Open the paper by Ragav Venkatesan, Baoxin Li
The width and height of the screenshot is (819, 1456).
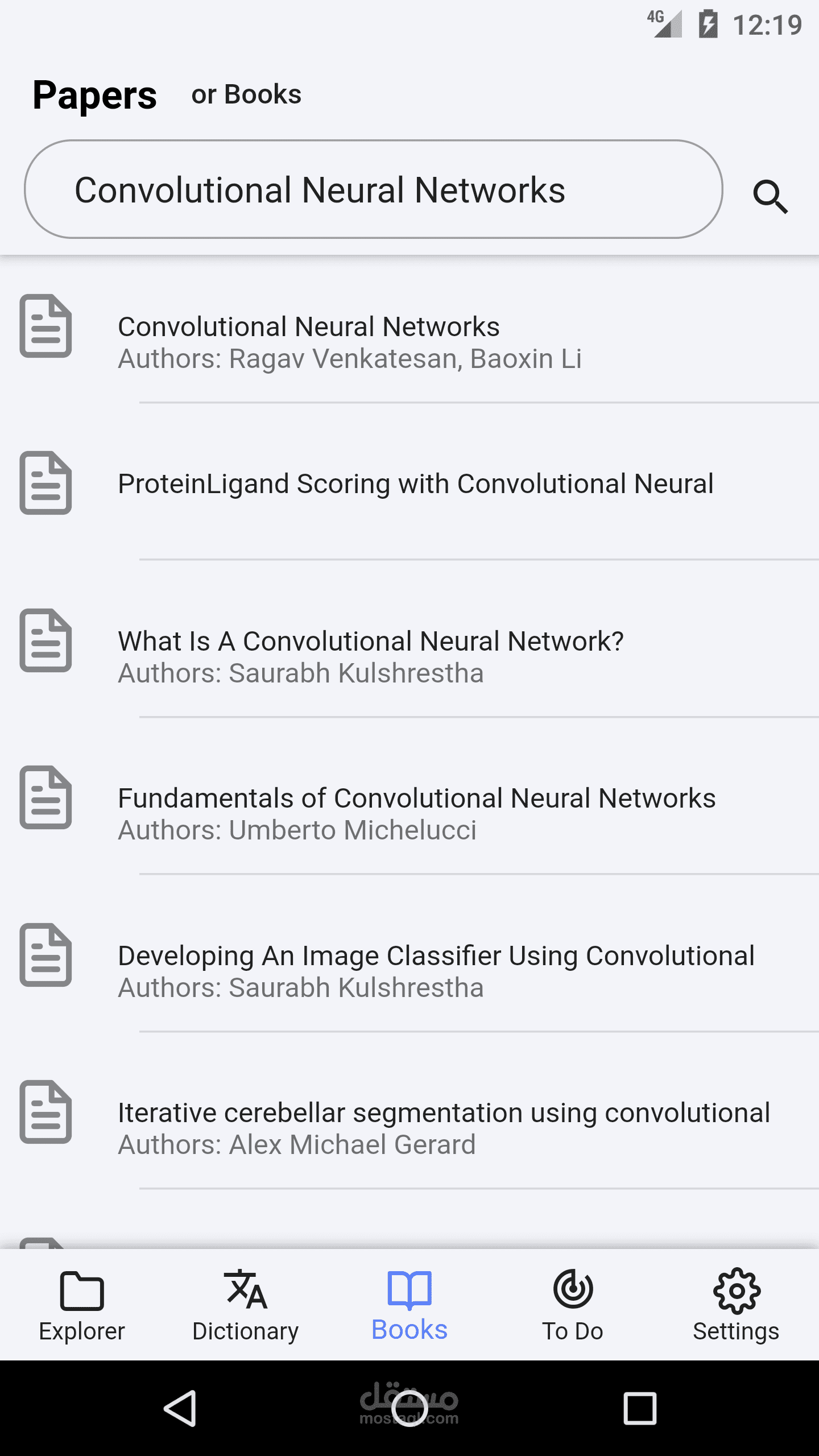pyautogui.click(x=409, y=341)
